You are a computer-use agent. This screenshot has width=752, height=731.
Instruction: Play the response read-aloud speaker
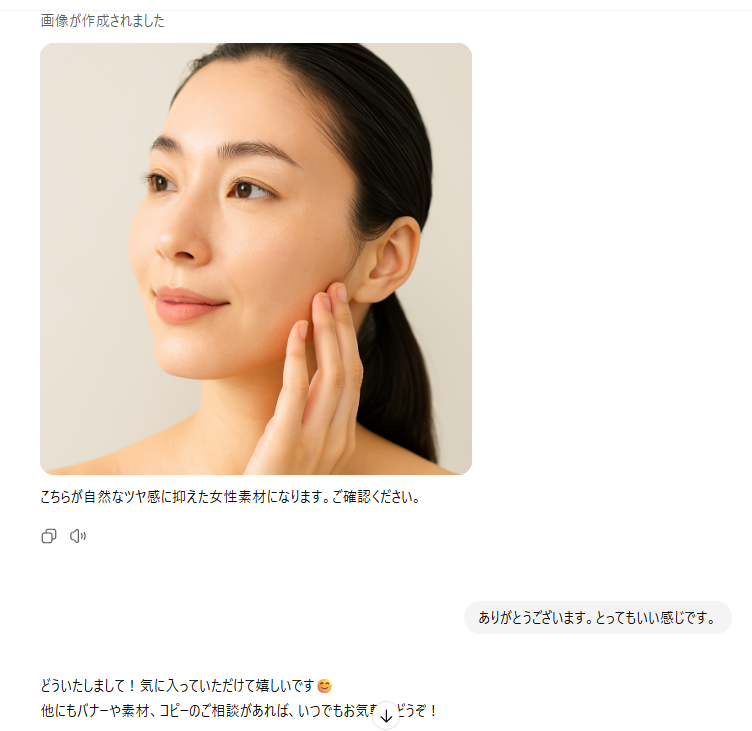pyautogui.click(x=78, y=537)
